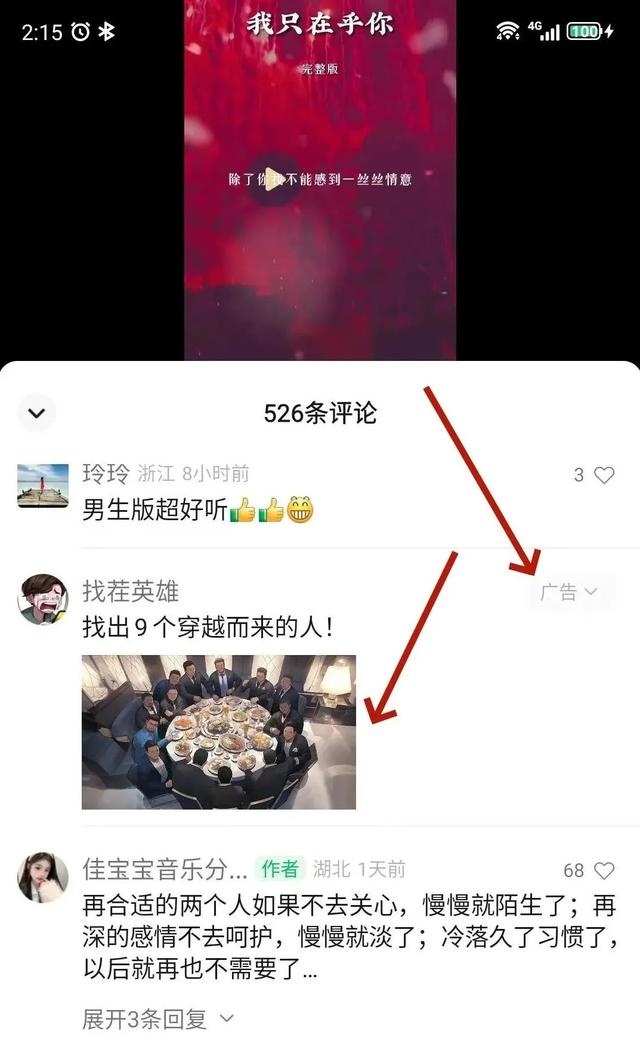The width and height of the screenshot is (640, 1053).
Task: Open 找茬英雄 advertiser avatar
Action: pyautogui.click(x=43, y=600)
